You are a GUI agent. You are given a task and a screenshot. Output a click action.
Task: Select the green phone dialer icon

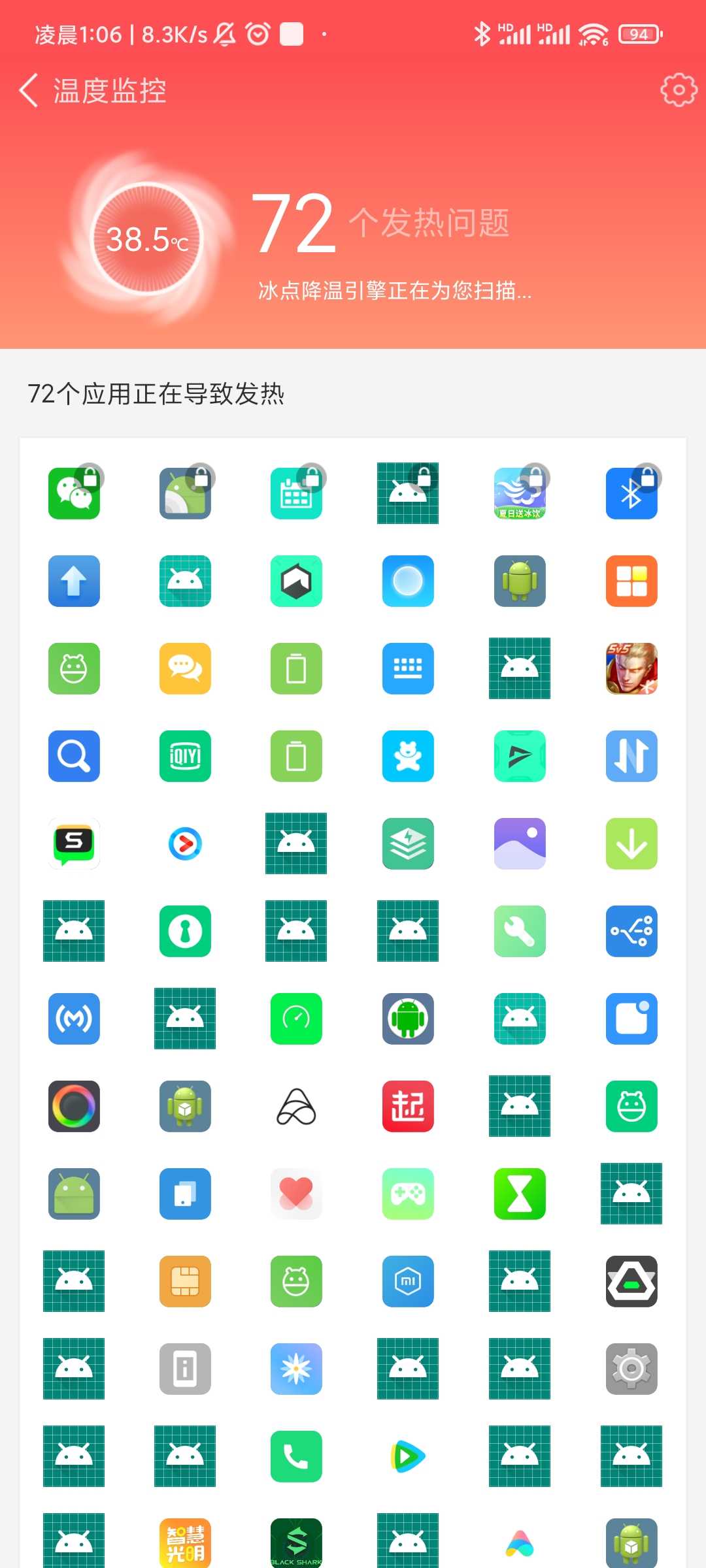[x=296, y=1456]
